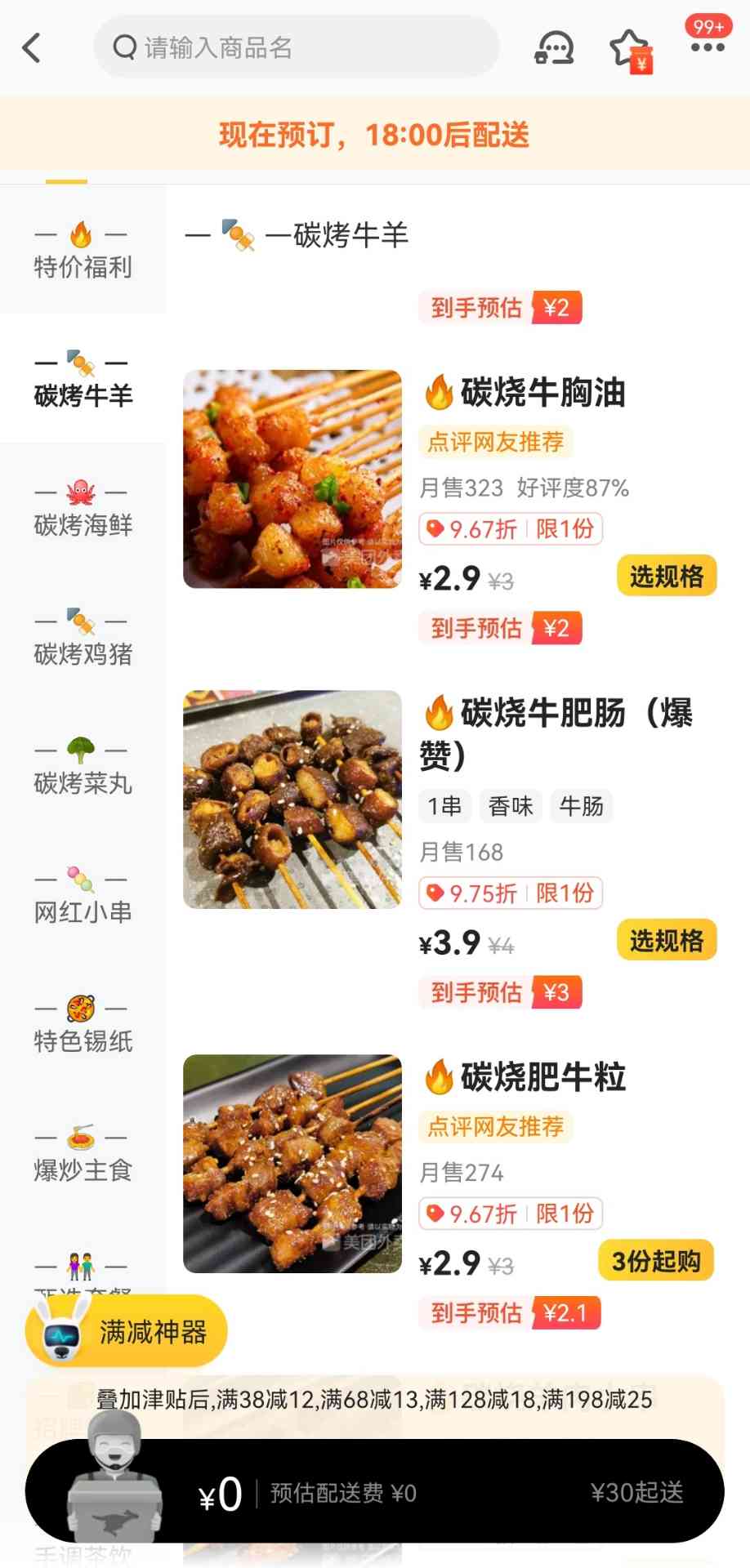Go to 特色锡纸 category
The image size is (750, 1568).
pyautogui.click(x=83, y=1024)
